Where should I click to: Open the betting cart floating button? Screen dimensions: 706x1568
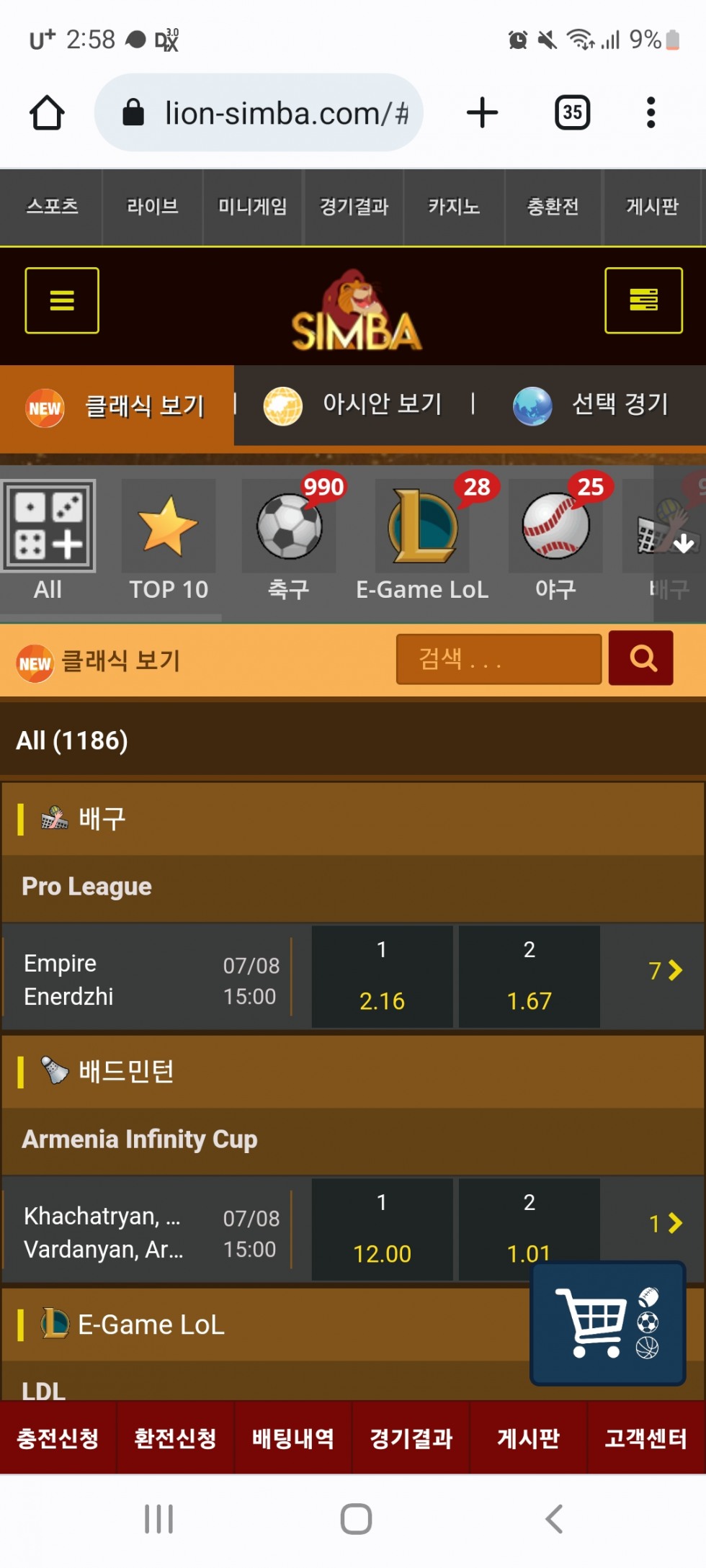click(608, 1324)
